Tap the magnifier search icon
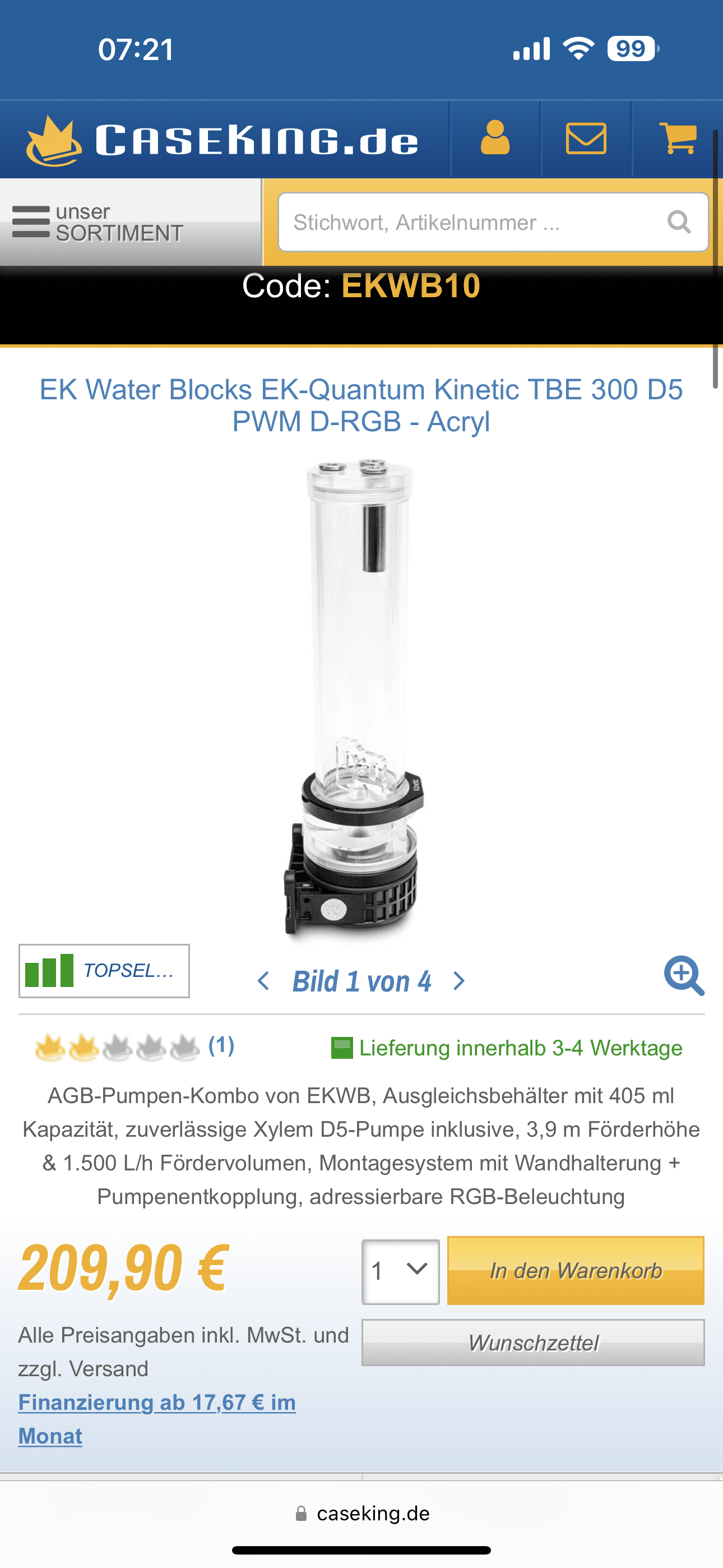This screenshot has height=1568, width=723. (679, 222)
